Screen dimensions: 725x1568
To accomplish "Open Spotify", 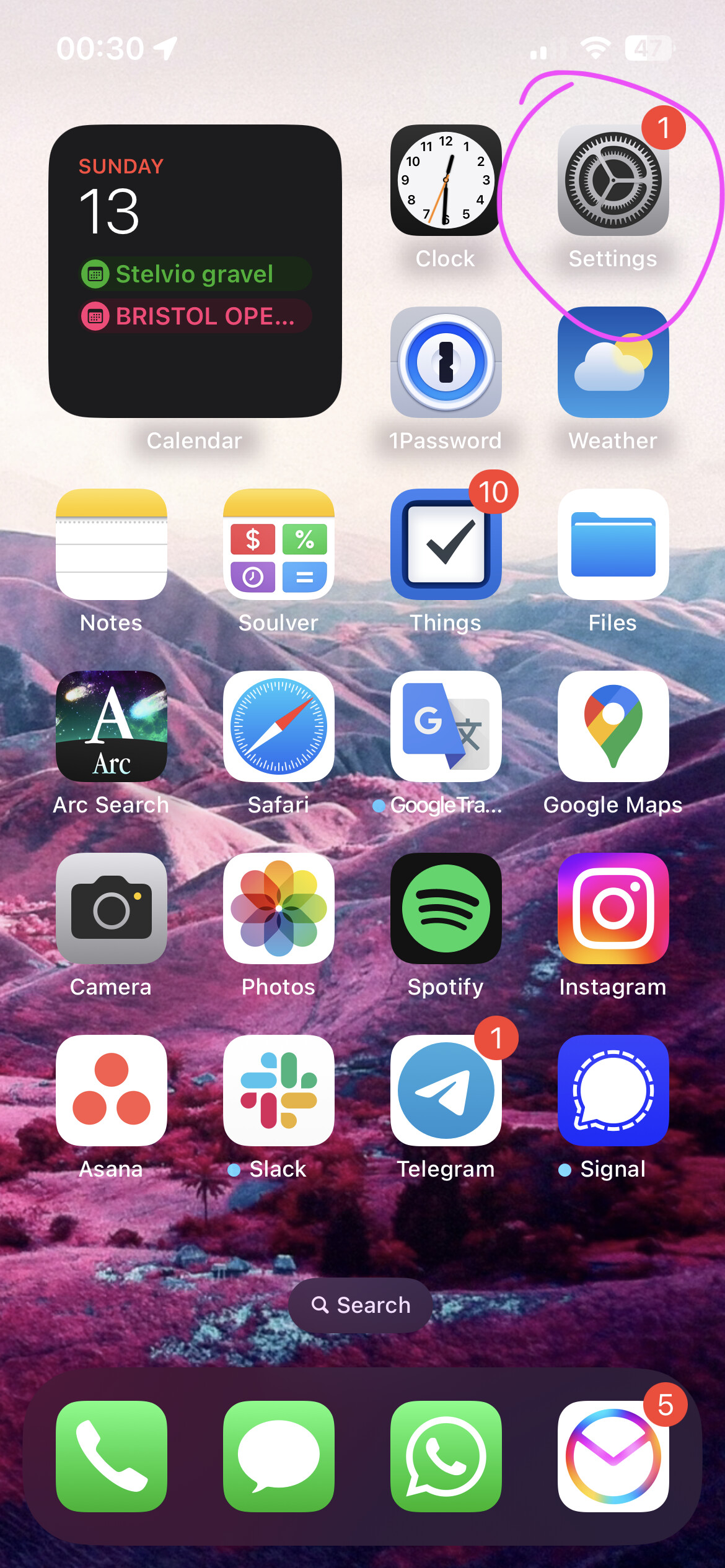I will (x=446, y=908).
